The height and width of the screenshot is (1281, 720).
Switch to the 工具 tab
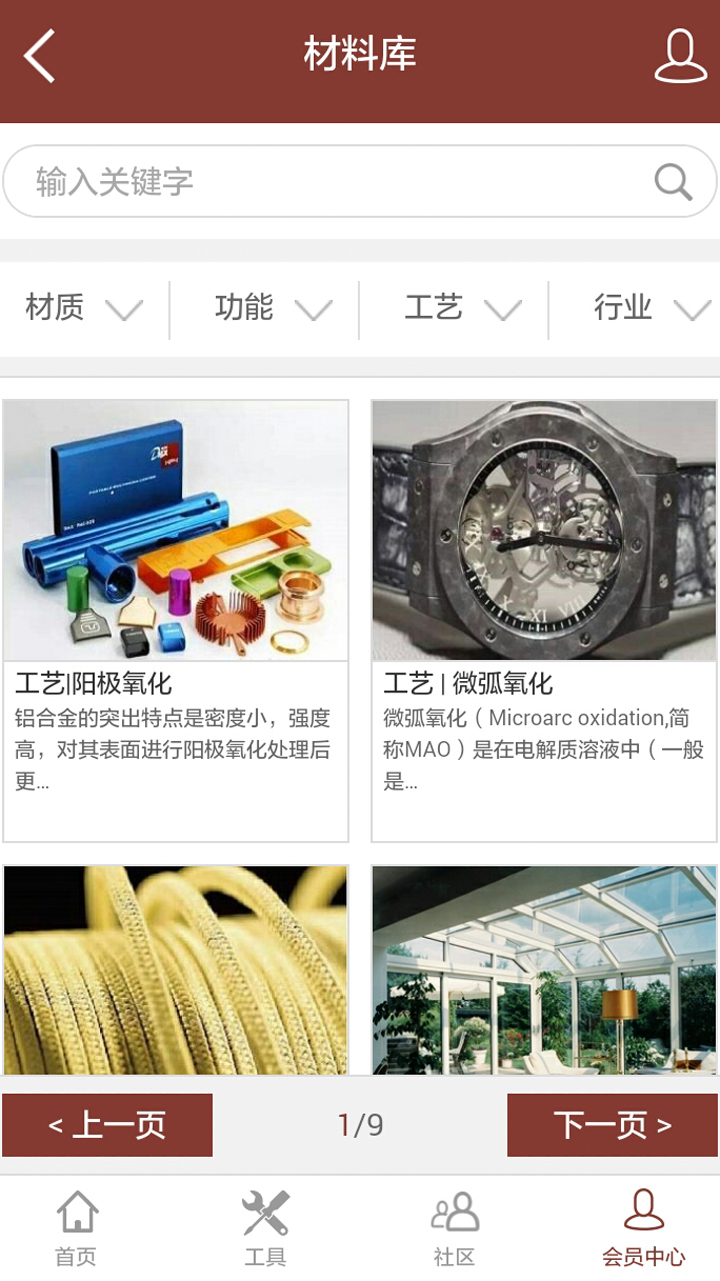tap(265, 1228)
